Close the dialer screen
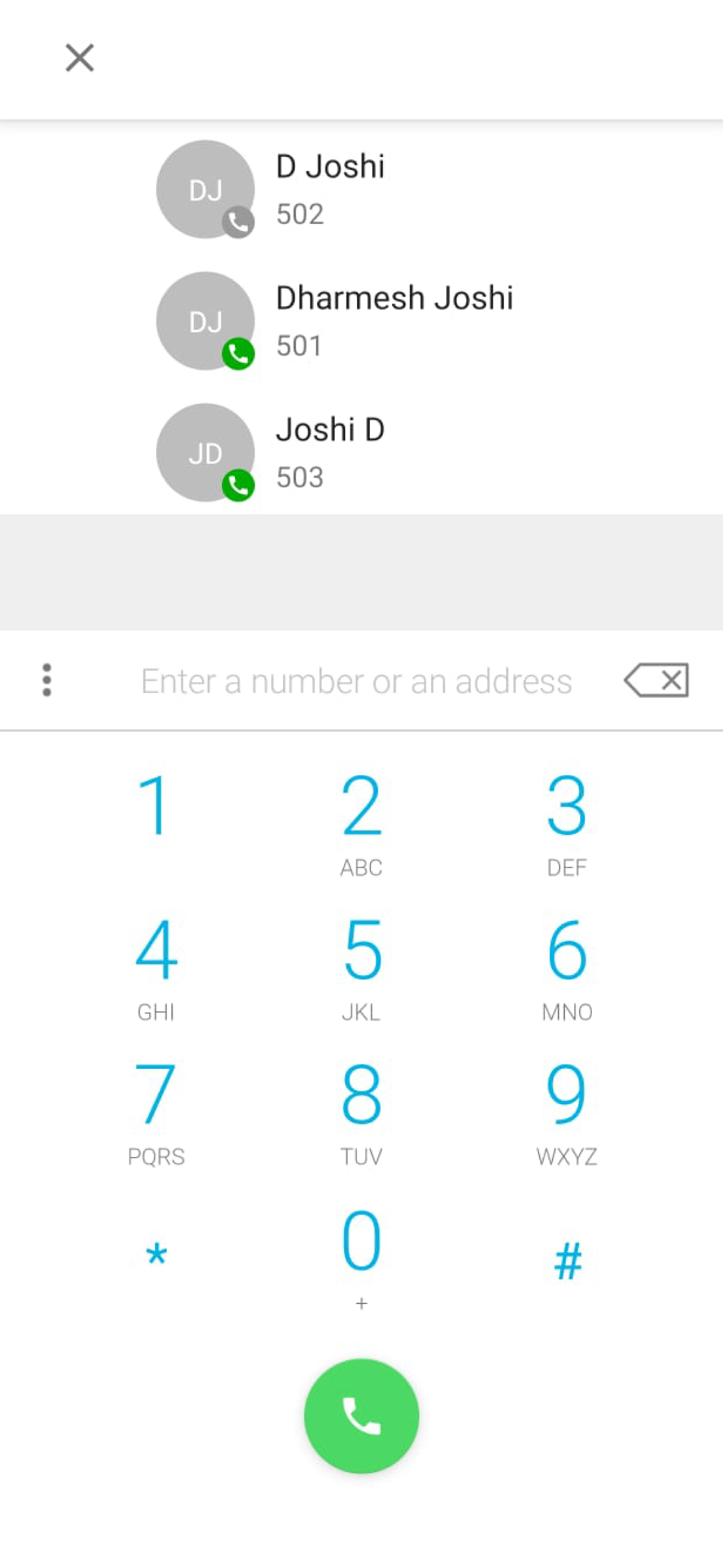This screenshot has width=723, height=1568. [x=80, y=58]
